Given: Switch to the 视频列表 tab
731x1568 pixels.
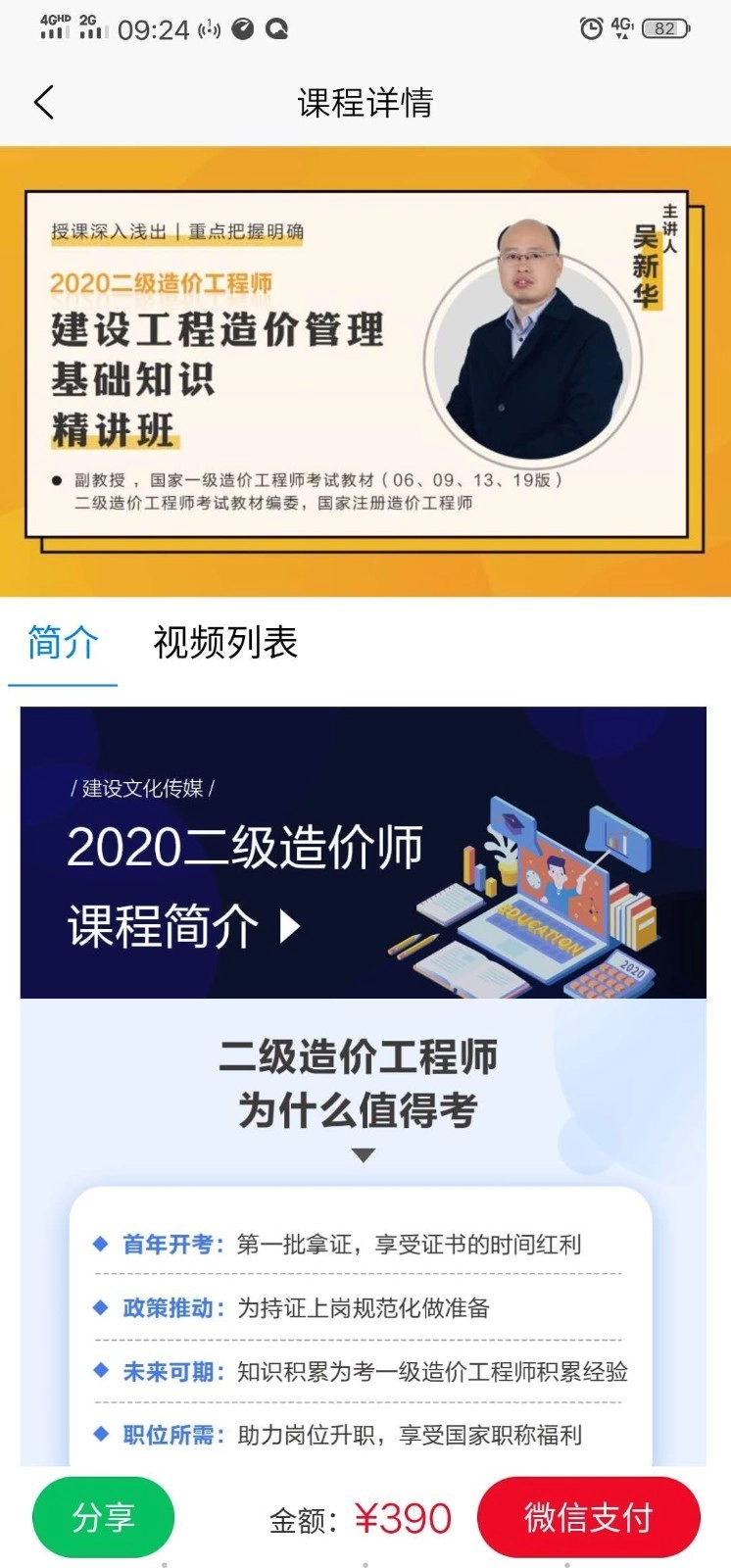Looking at the screenshot, I should click(x=225, y=643).
